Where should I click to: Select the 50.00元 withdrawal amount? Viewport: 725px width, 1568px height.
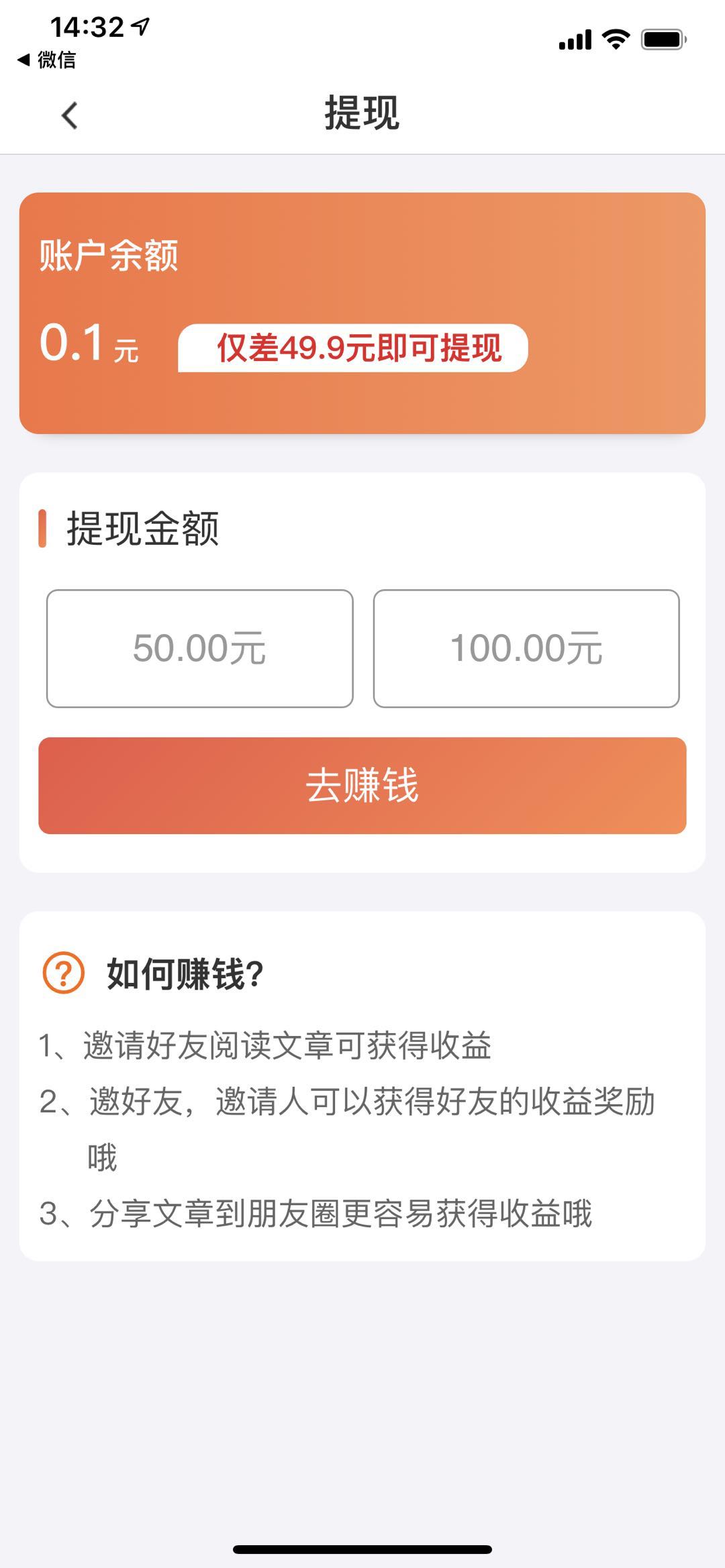point(199,647)
